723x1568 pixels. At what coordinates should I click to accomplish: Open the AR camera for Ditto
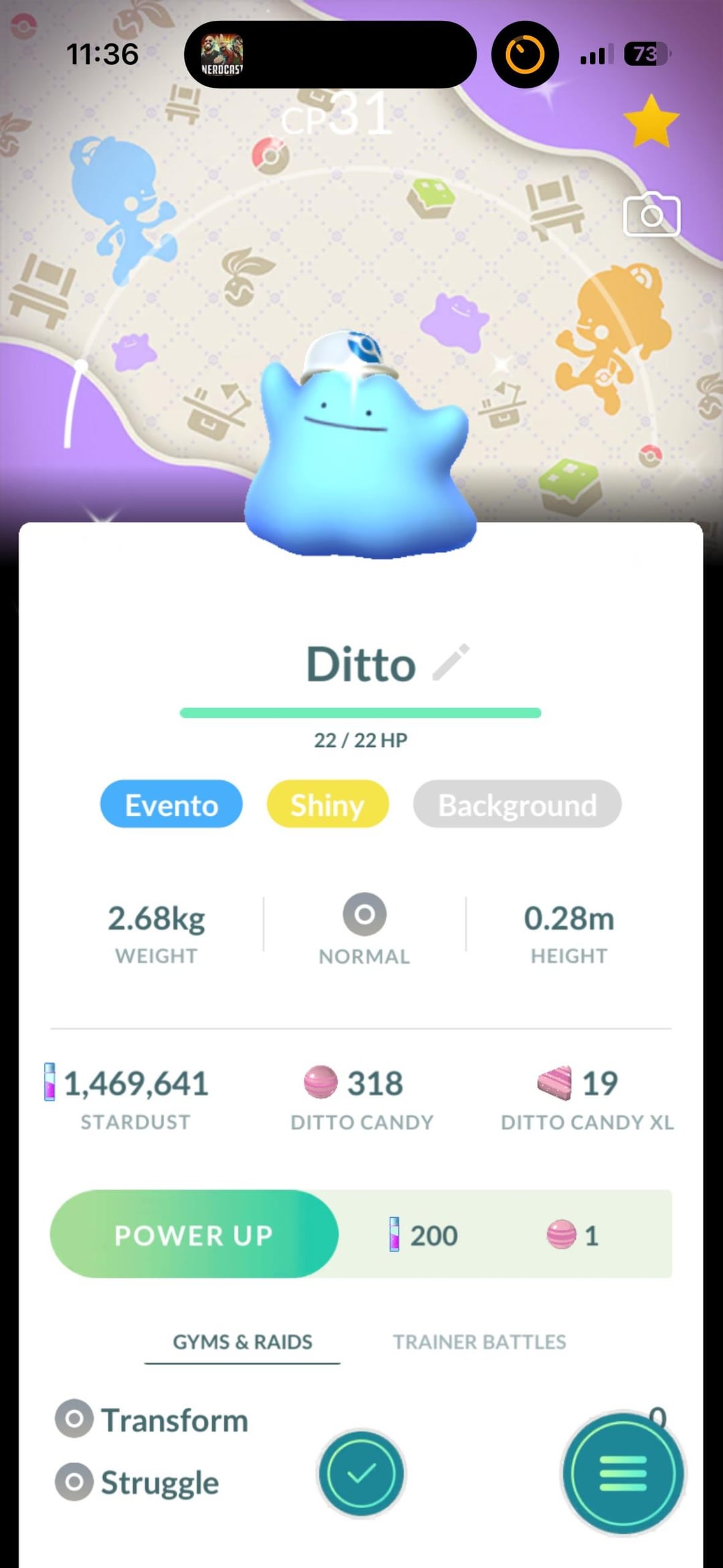click(651, 215)
